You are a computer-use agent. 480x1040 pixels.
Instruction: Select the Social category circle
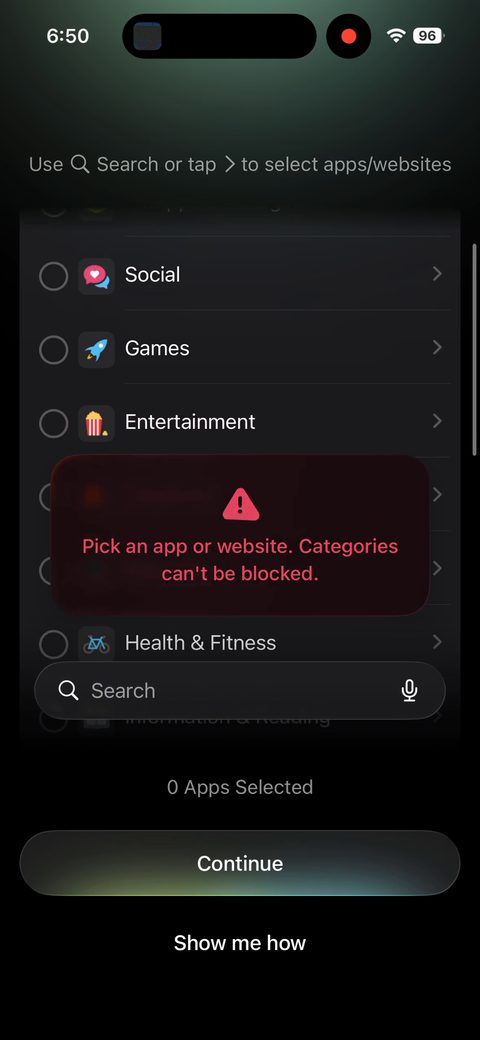tap(54, 276)
